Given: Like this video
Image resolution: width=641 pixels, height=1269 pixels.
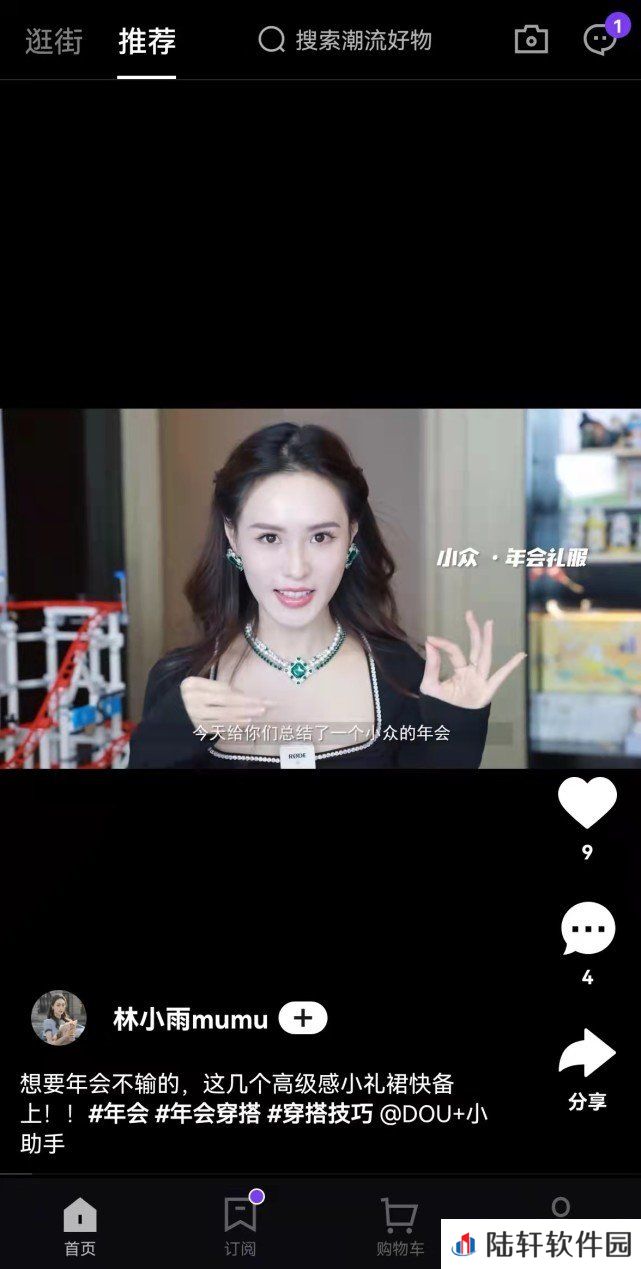Looking at the screenshot, I should click(587, 803).
